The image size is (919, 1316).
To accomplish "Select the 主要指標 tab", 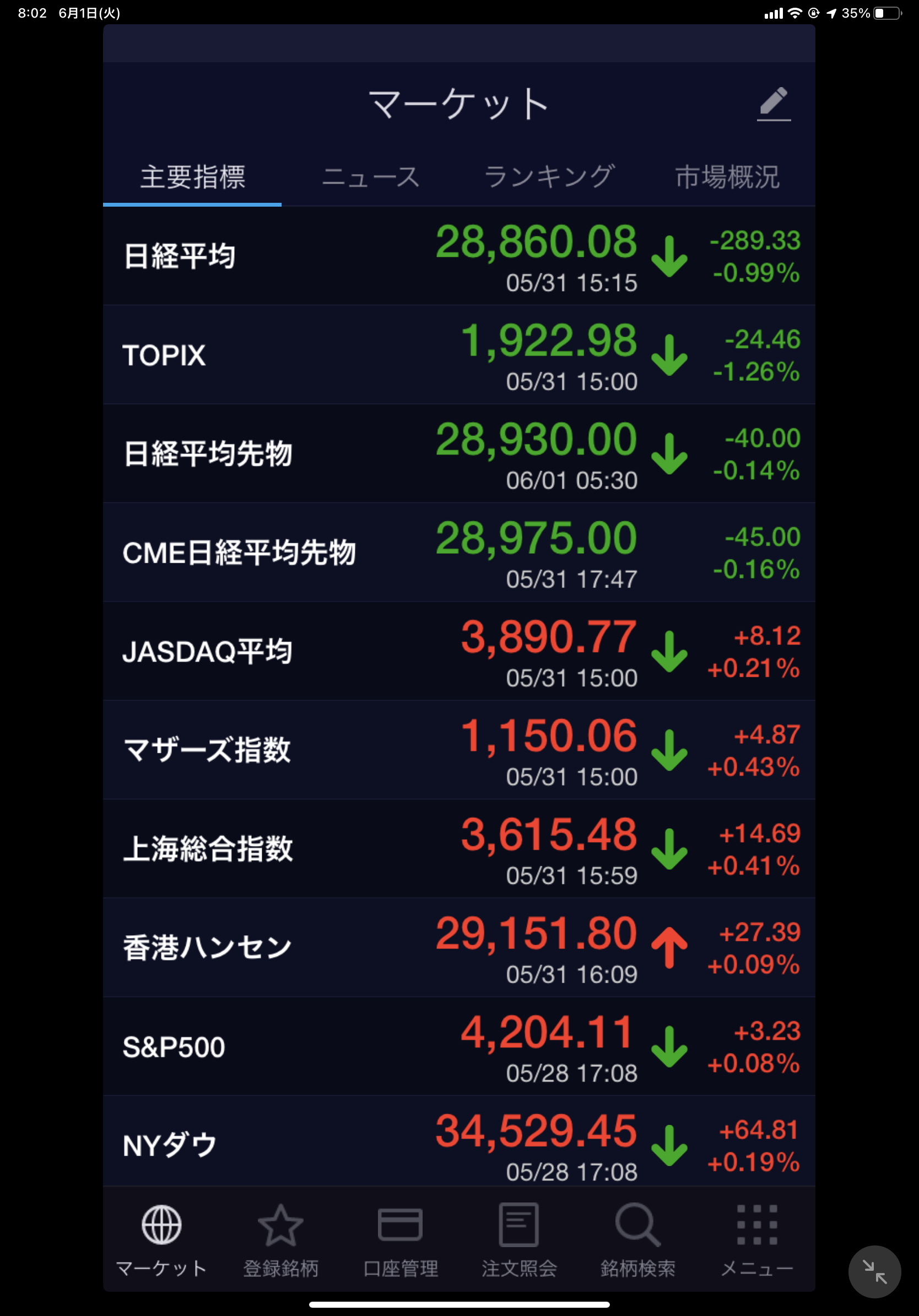I will pos(192,176).
